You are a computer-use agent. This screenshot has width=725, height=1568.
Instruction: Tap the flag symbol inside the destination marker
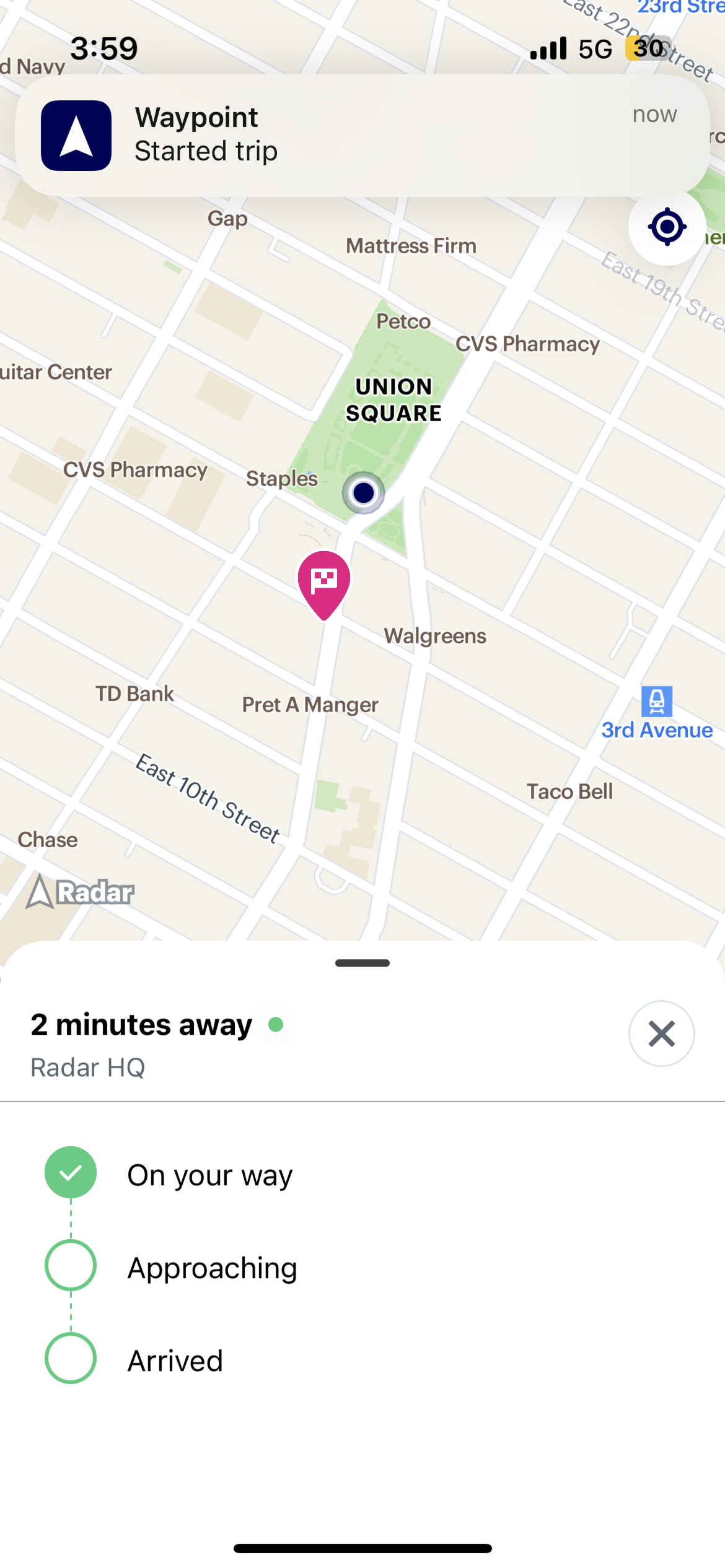[325, 579]
